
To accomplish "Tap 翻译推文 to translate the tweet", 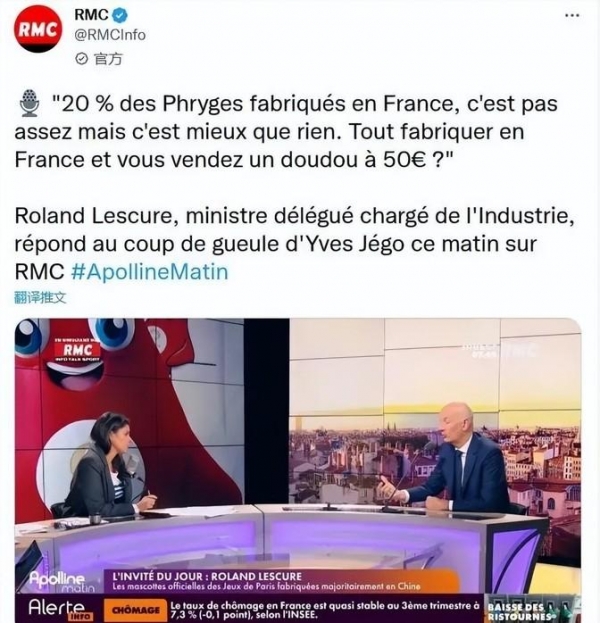I will (x=40, y=297).
